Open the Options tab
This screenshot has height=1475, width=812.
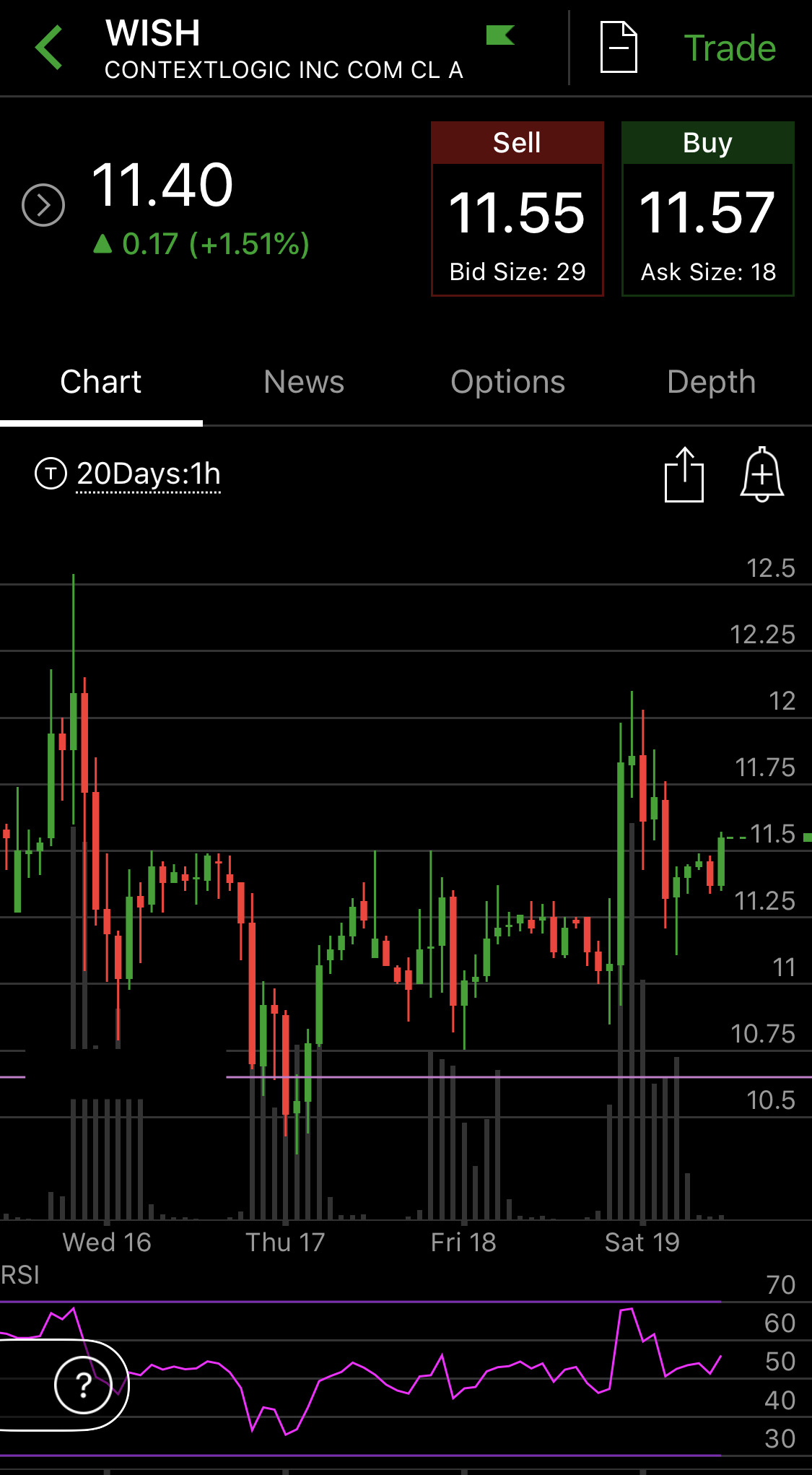click(x=507, y=382)
